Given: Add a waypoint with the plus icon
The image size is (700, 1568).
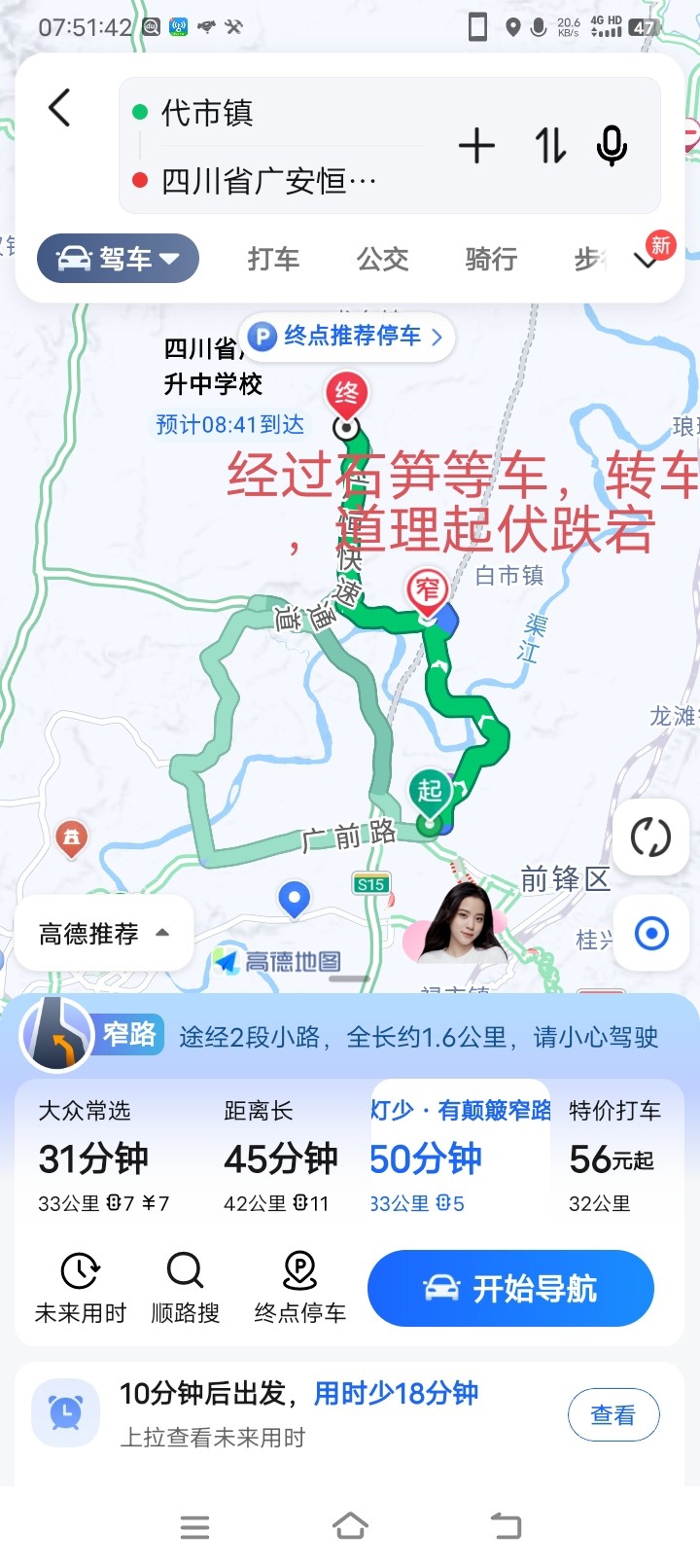Looking at the screenshot, I should click(x=476, y=147).
